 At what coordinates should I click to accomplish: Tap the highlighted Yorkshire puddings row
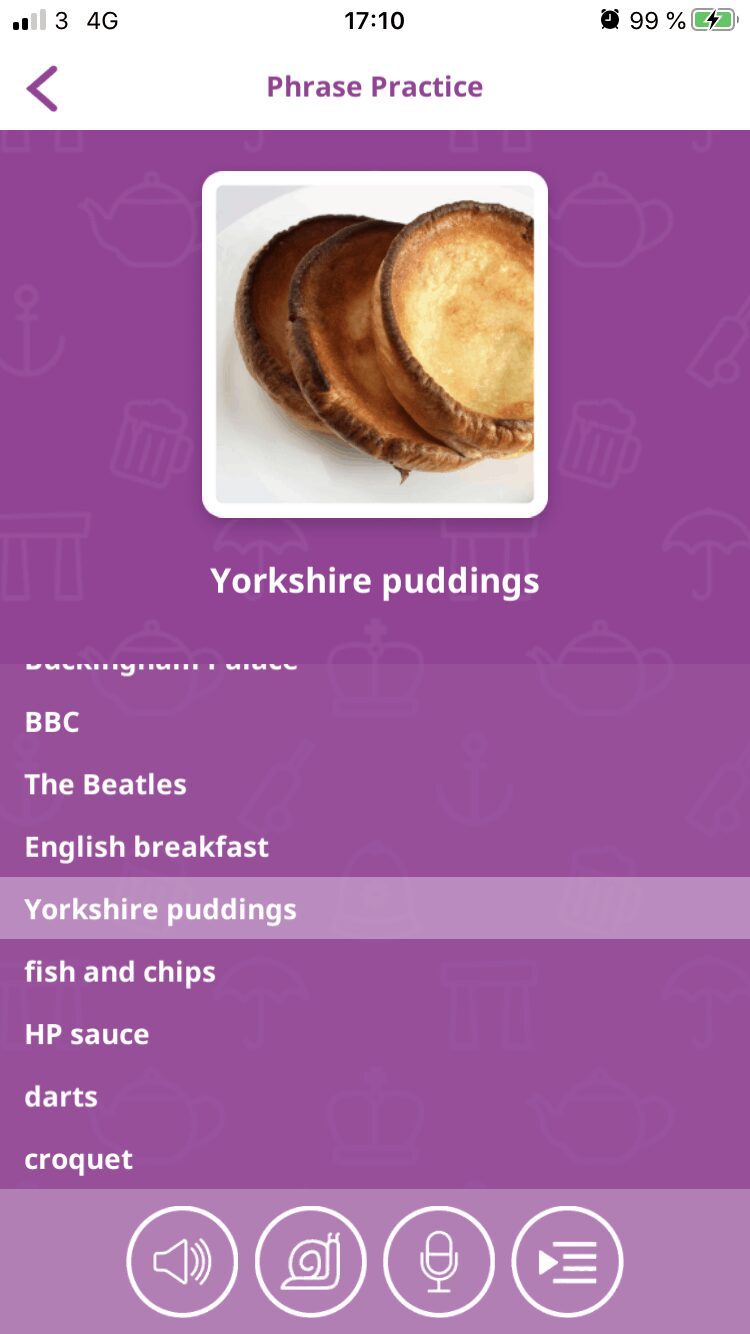[375, 908]
